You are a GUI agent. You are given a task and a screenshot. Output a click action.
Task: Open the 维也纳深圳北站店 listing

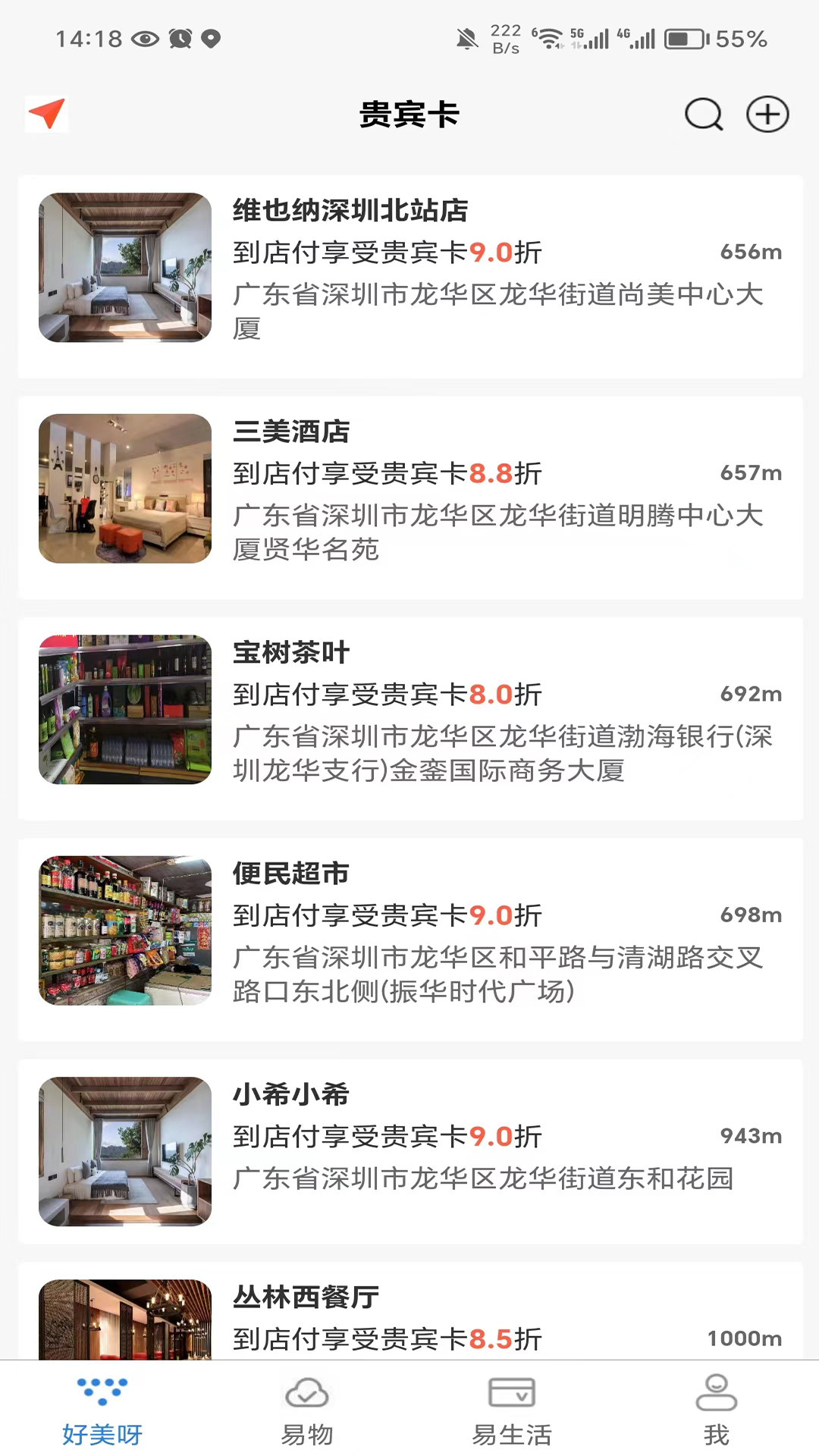pyautogui.click(x=409, y=276)
